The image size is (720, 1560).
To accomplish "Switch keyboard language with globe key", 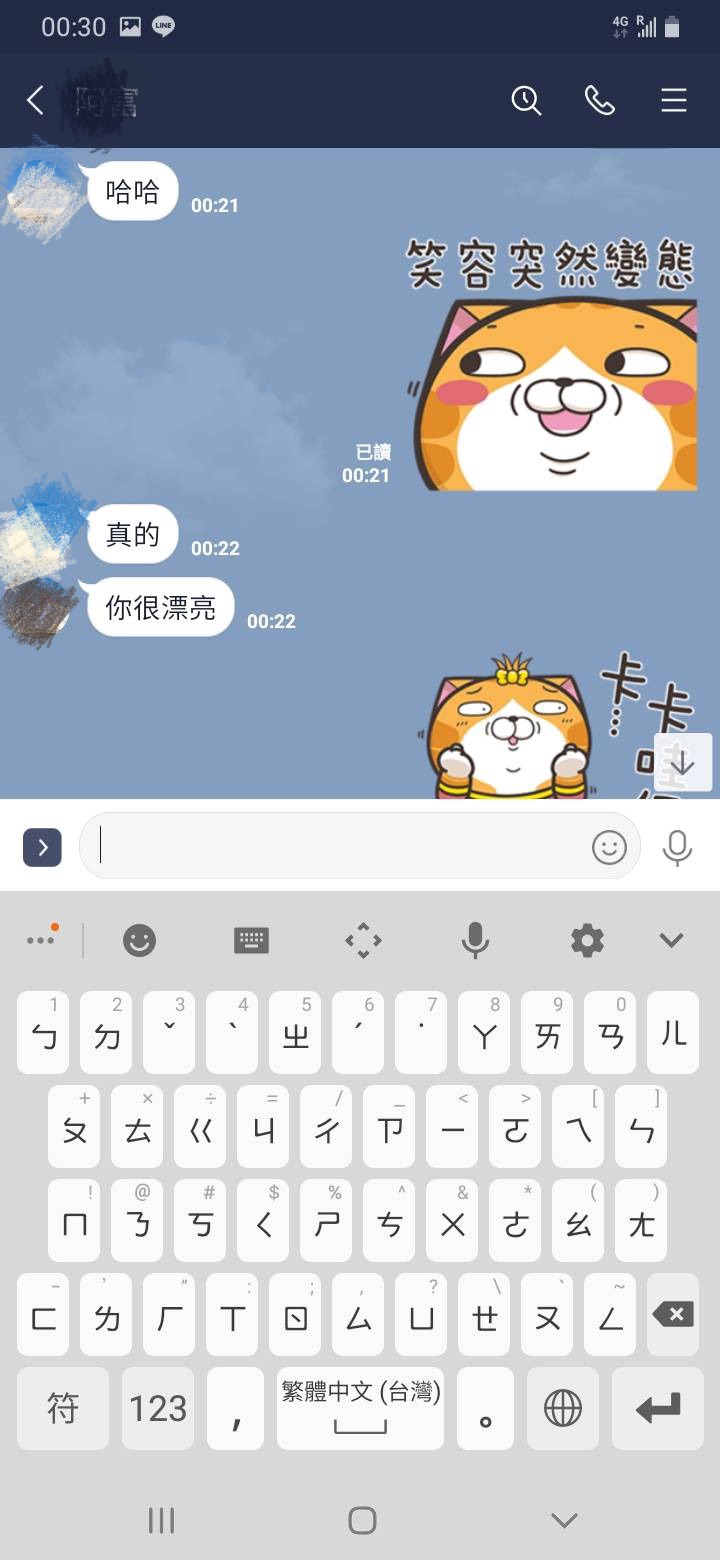I will click(562, 1408).
